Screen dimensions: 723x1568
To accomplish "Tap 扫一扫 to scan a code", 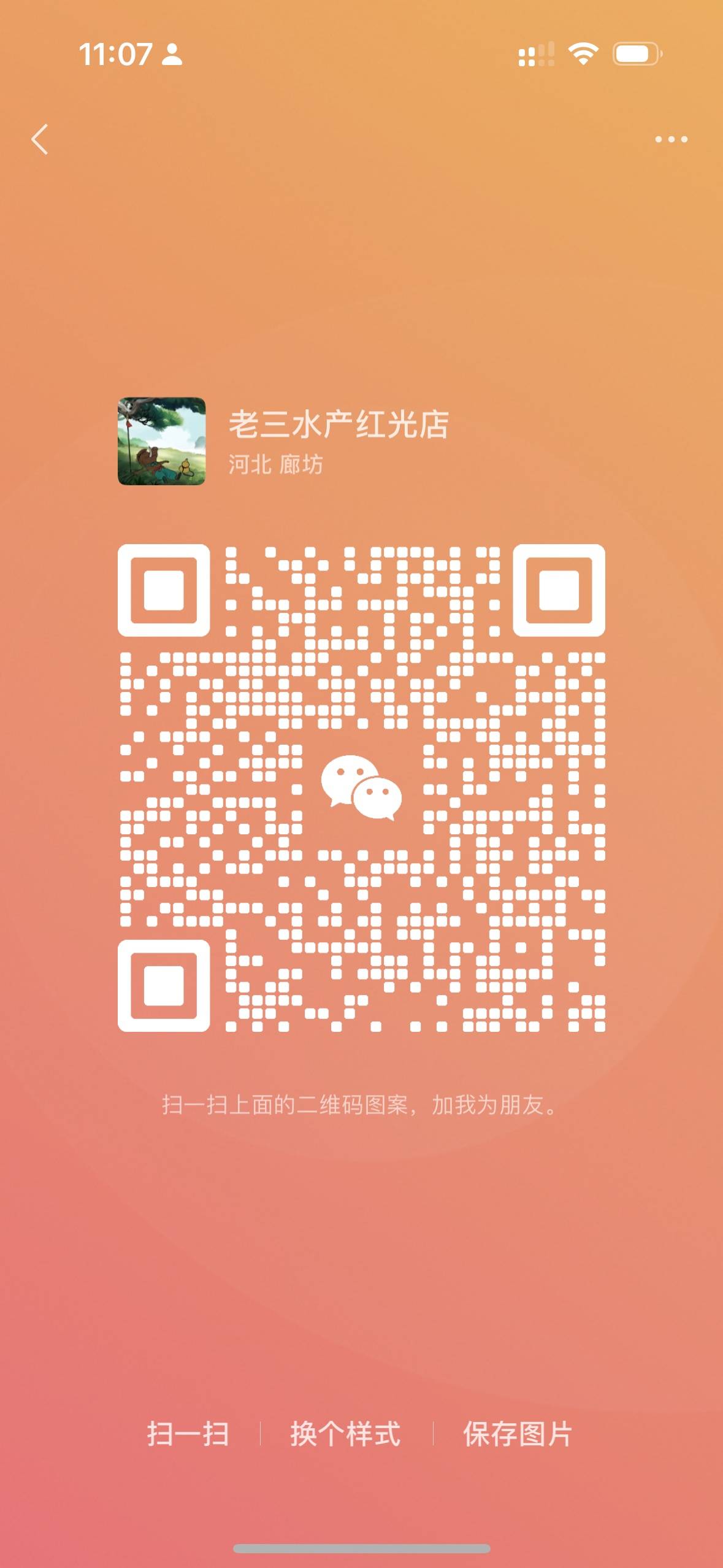I will (188, 1434).
